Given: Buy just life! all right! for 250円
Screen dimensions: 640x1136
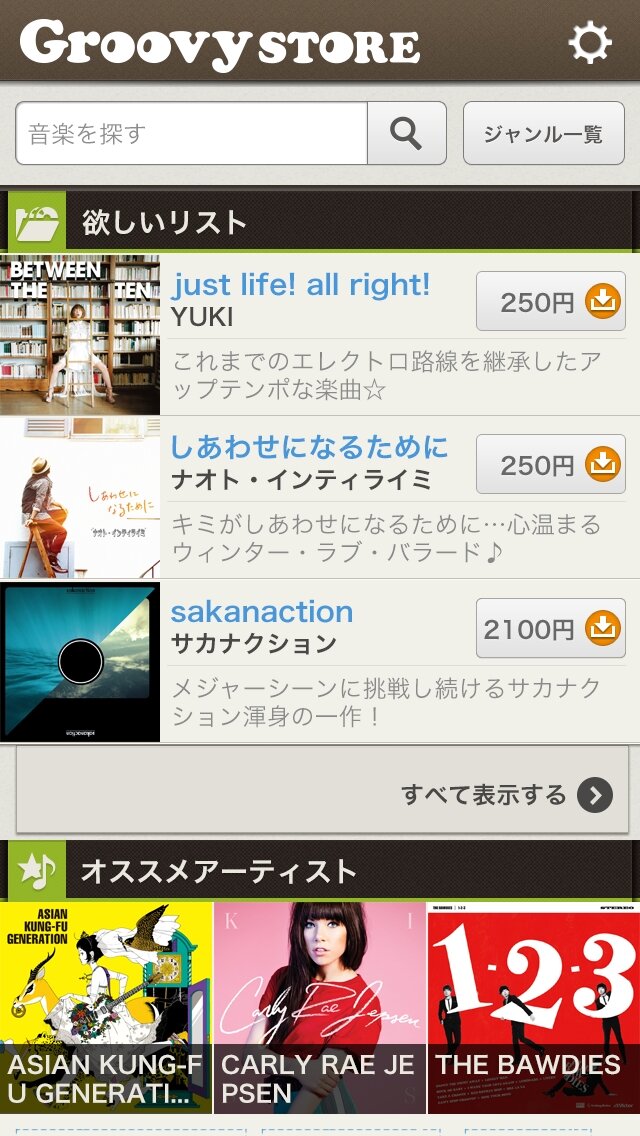Looking at the screenshot, I should tap(550, 301).
